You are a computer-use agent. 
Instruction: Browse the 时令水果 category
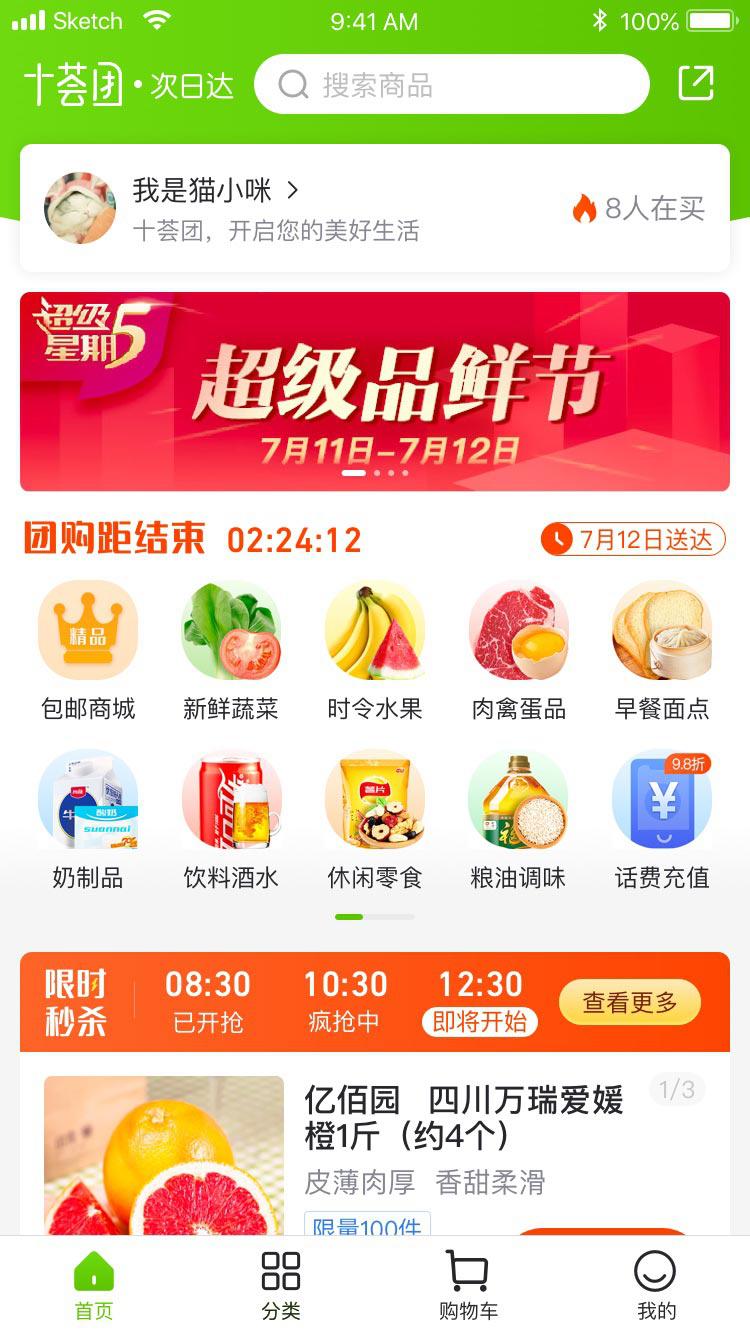click(375, 651)
